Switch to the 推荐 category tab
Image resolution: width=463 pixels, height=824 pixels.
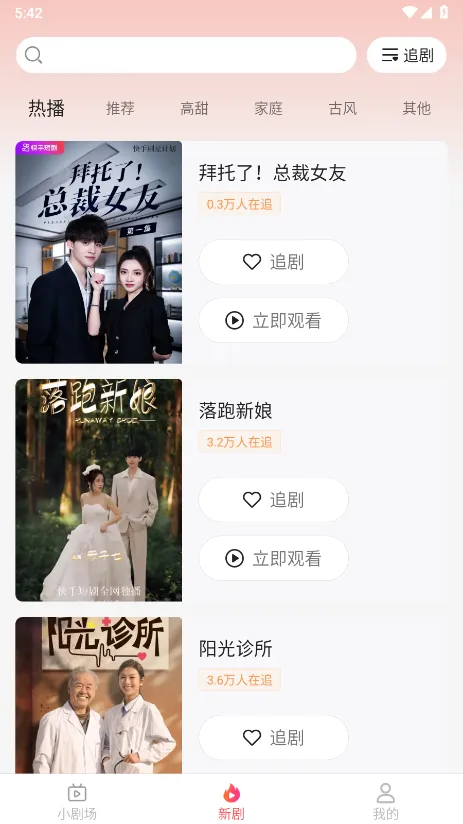click(120, 109)
